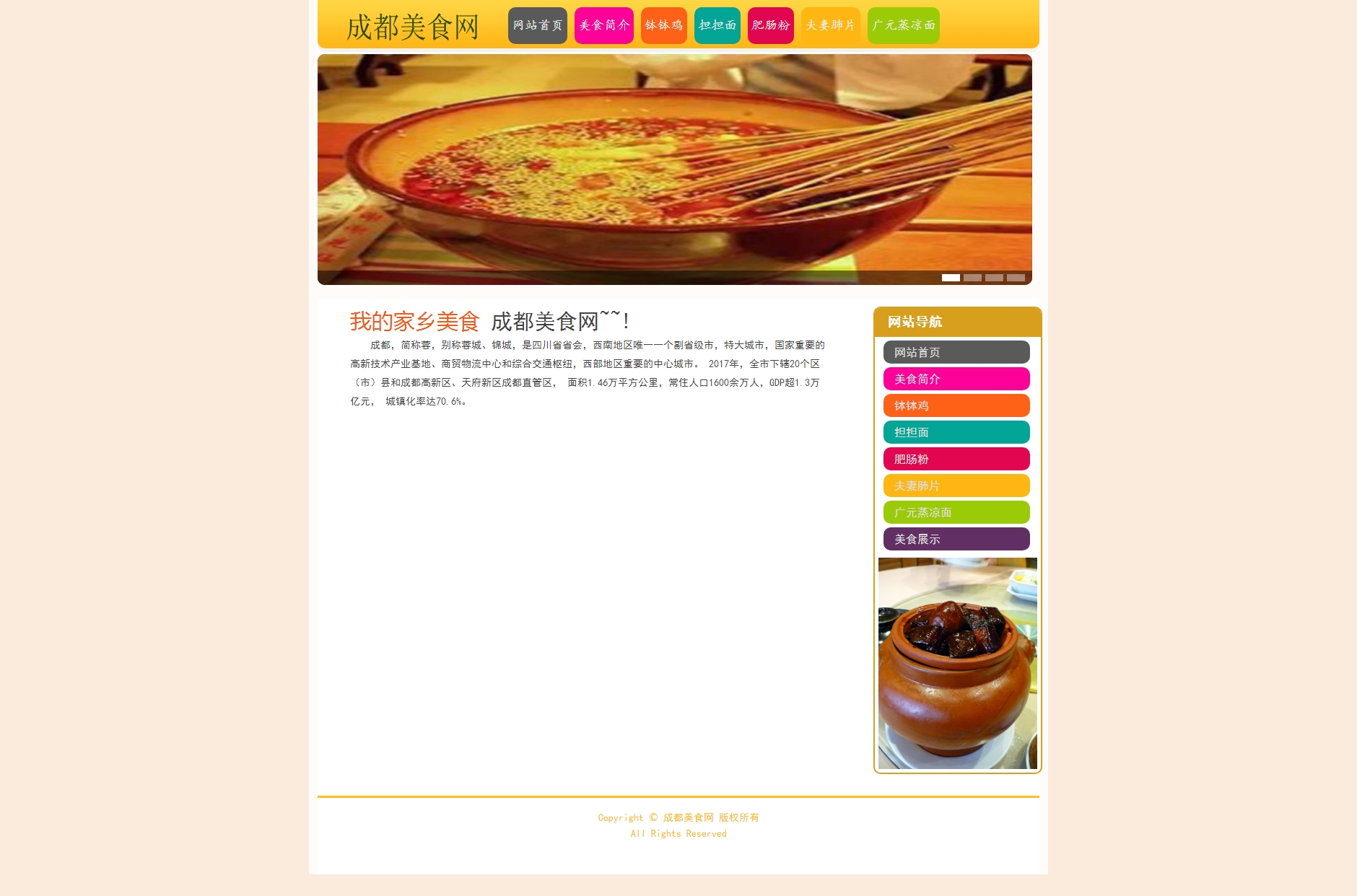This screenshot has width=1357, height=896.
Task: Select 担担面 in the sidebar list
Action: [956, 432]
